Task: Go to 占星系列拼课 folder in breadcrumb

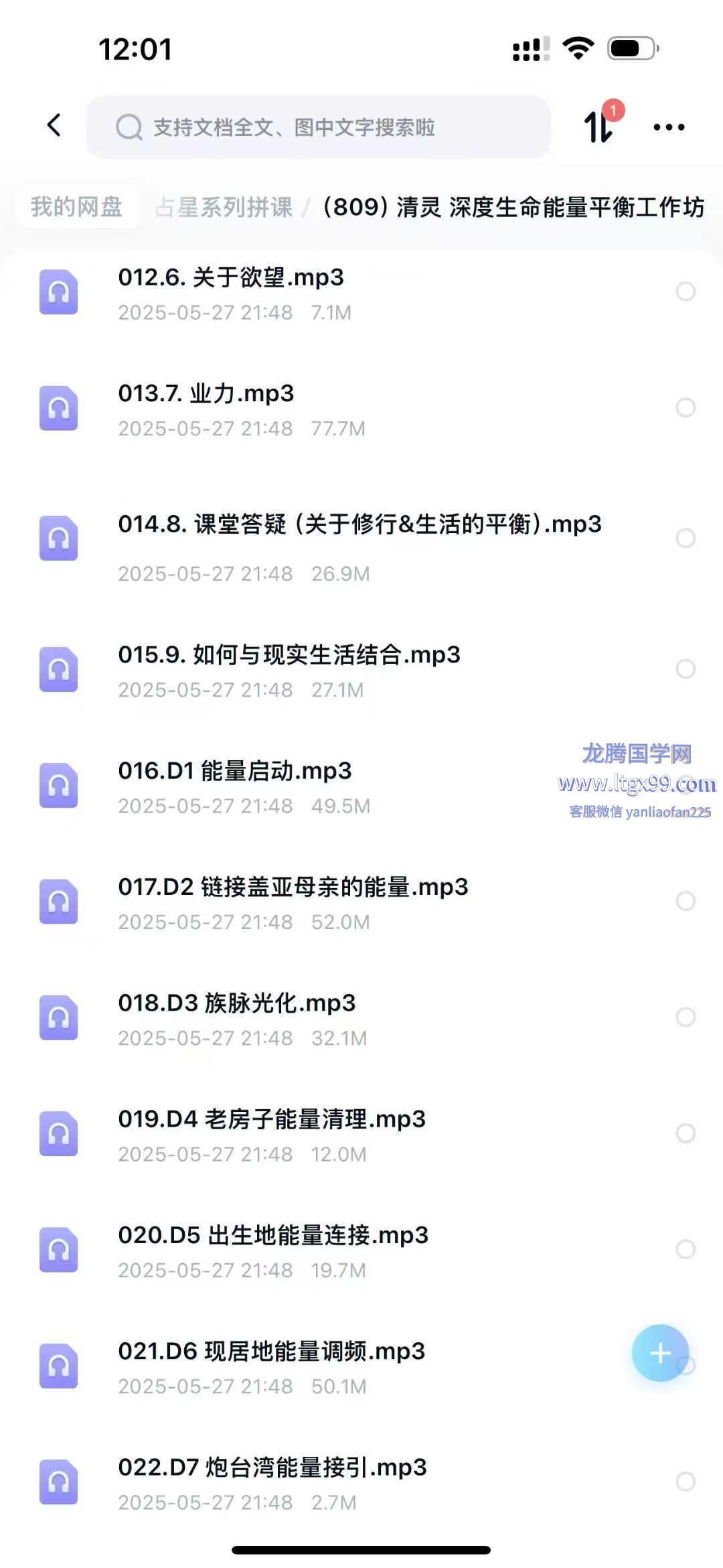Action: 224,208
